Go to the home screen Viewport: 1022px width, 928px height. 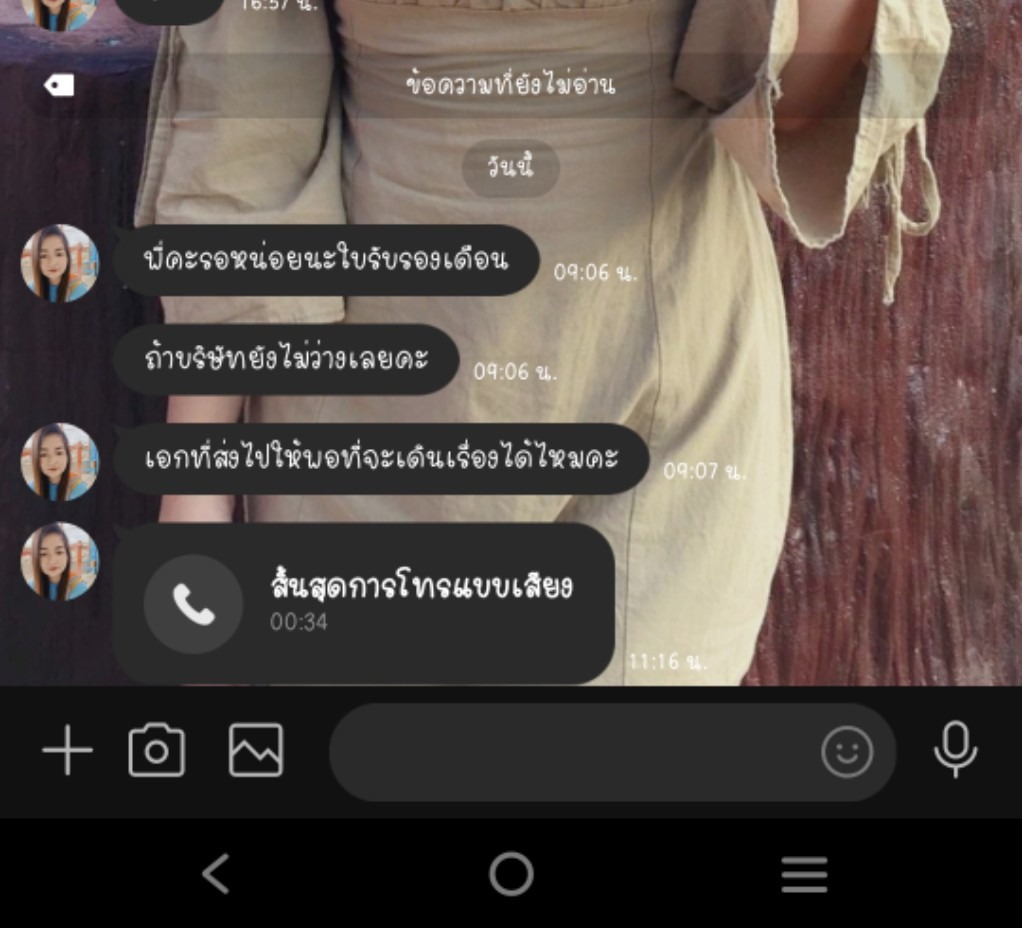click(x=511, y=874)
